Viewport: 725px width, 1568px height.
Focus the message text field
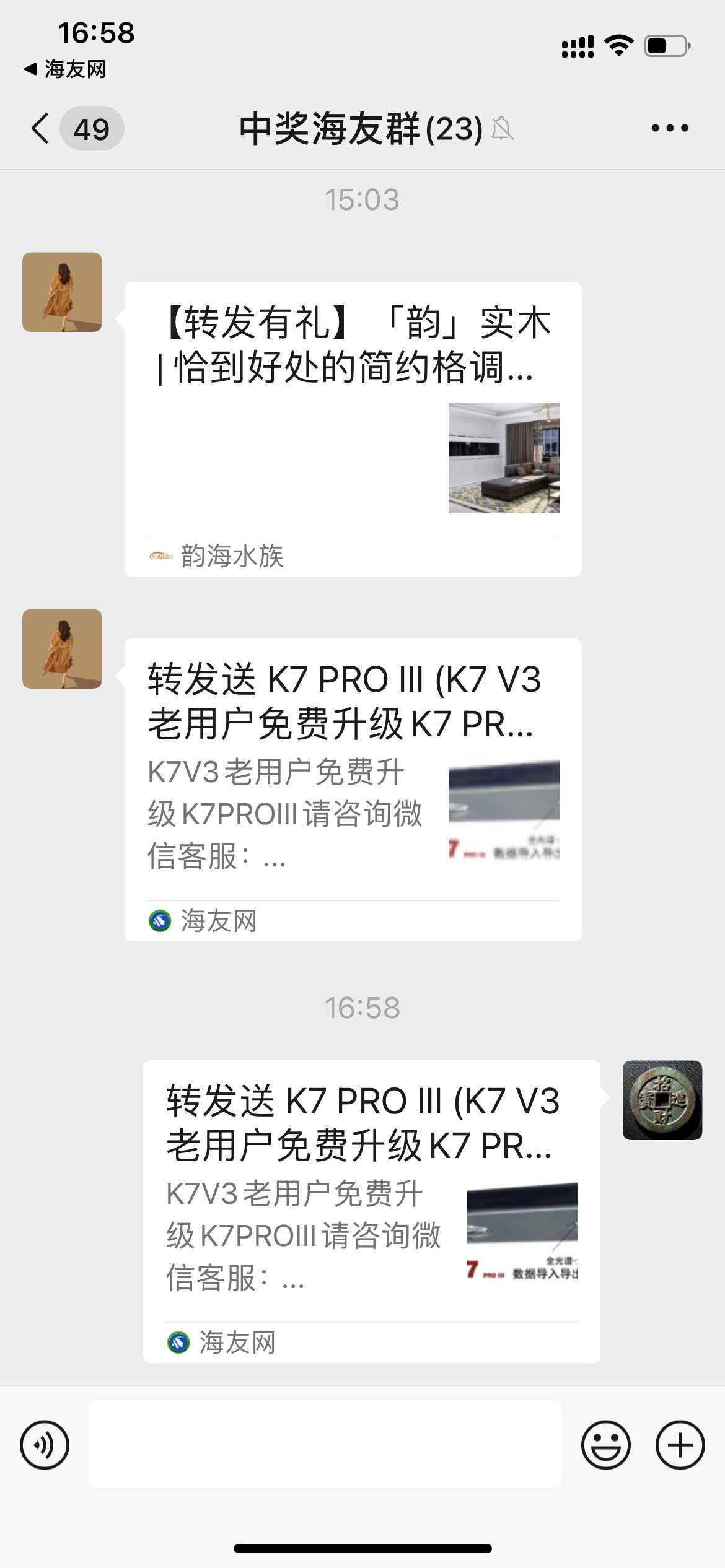tap(325, 1444)
